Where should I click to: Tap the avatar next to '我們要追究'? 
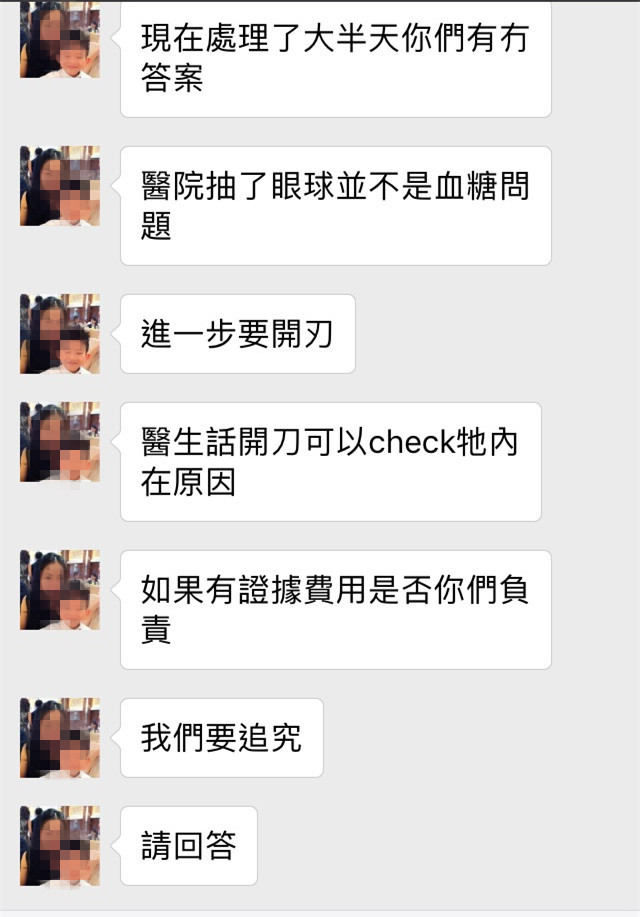click(x=60, y=738)
